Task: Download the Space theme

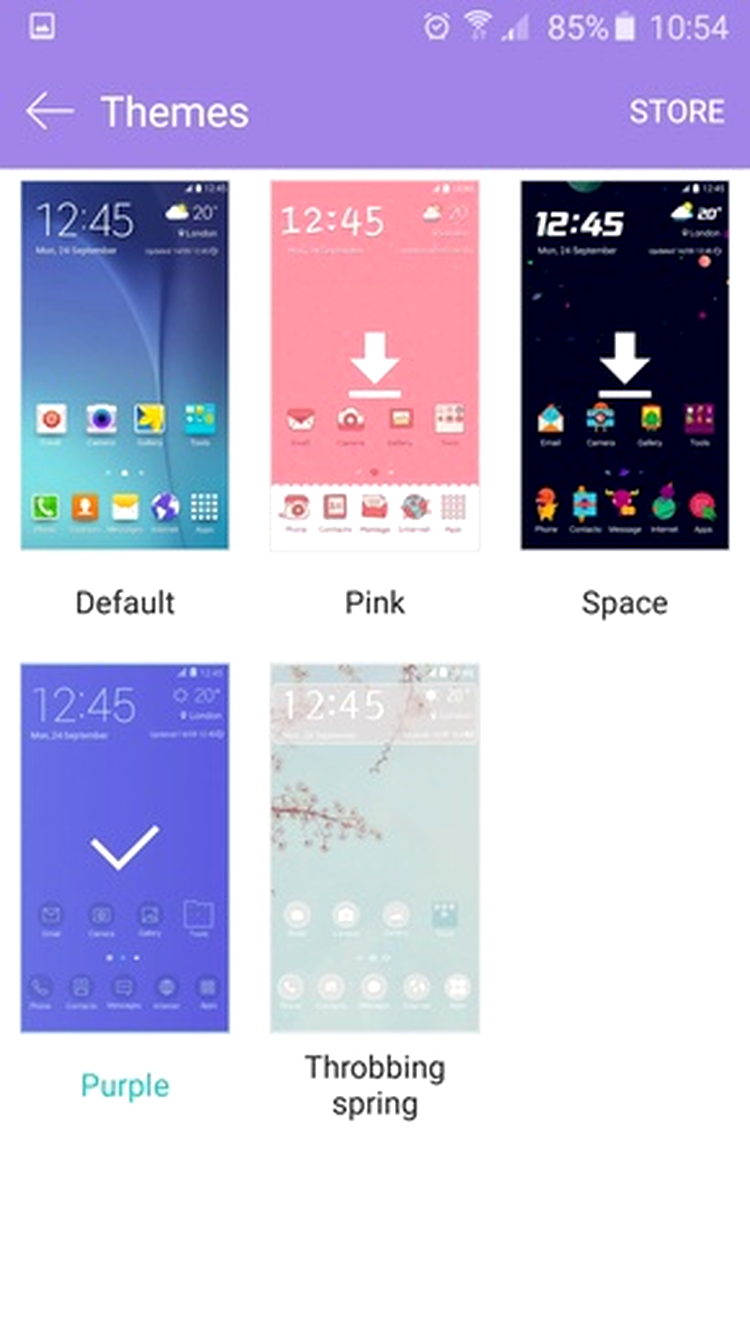Action: coord(625,365)
